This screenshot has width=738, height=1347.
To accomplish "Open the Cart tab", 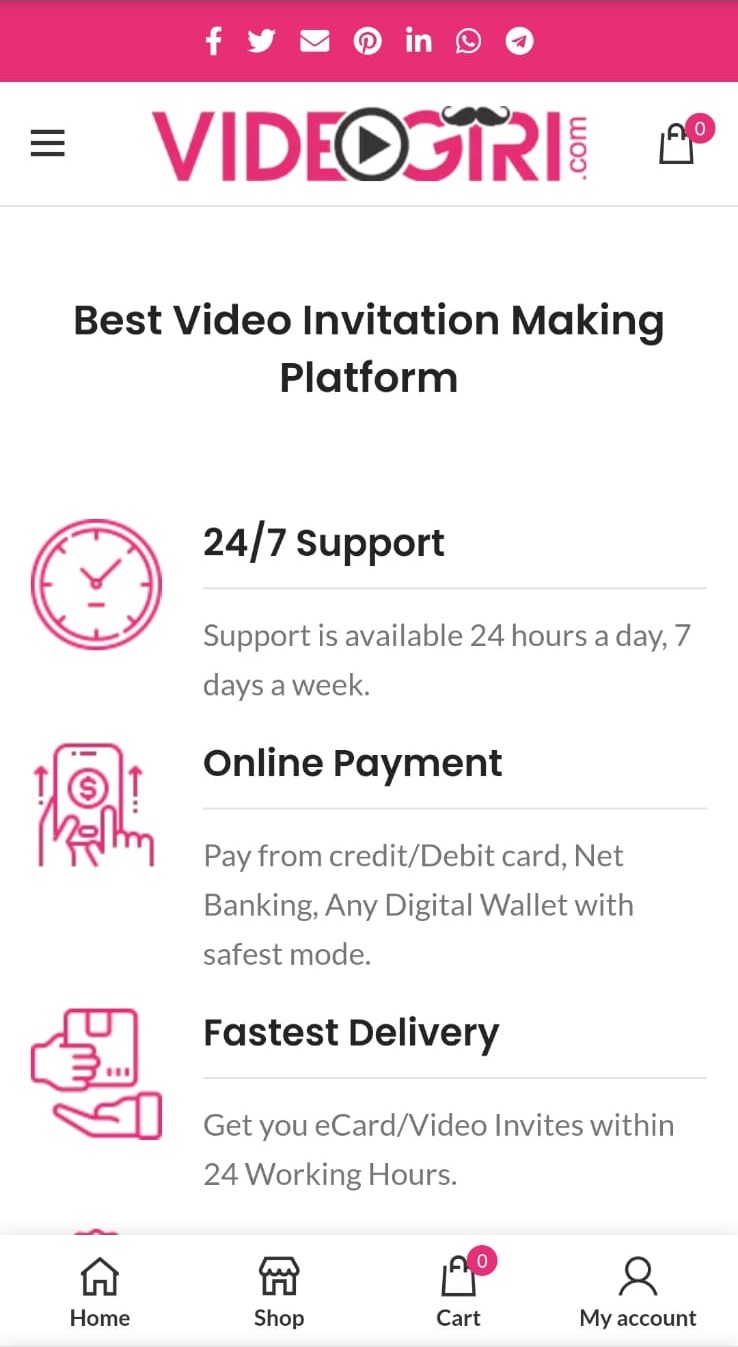I will pos(459,1292).
